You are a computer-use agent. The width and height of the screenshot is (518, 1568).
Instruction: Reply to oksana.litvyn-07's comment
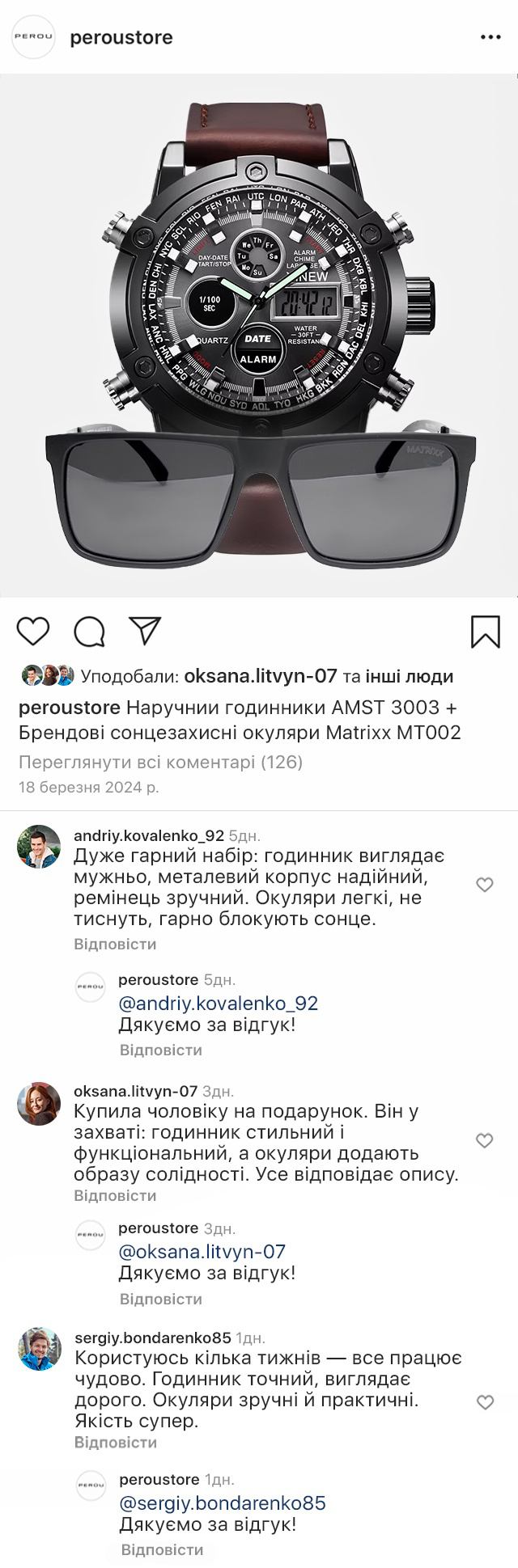[115, 1195]
